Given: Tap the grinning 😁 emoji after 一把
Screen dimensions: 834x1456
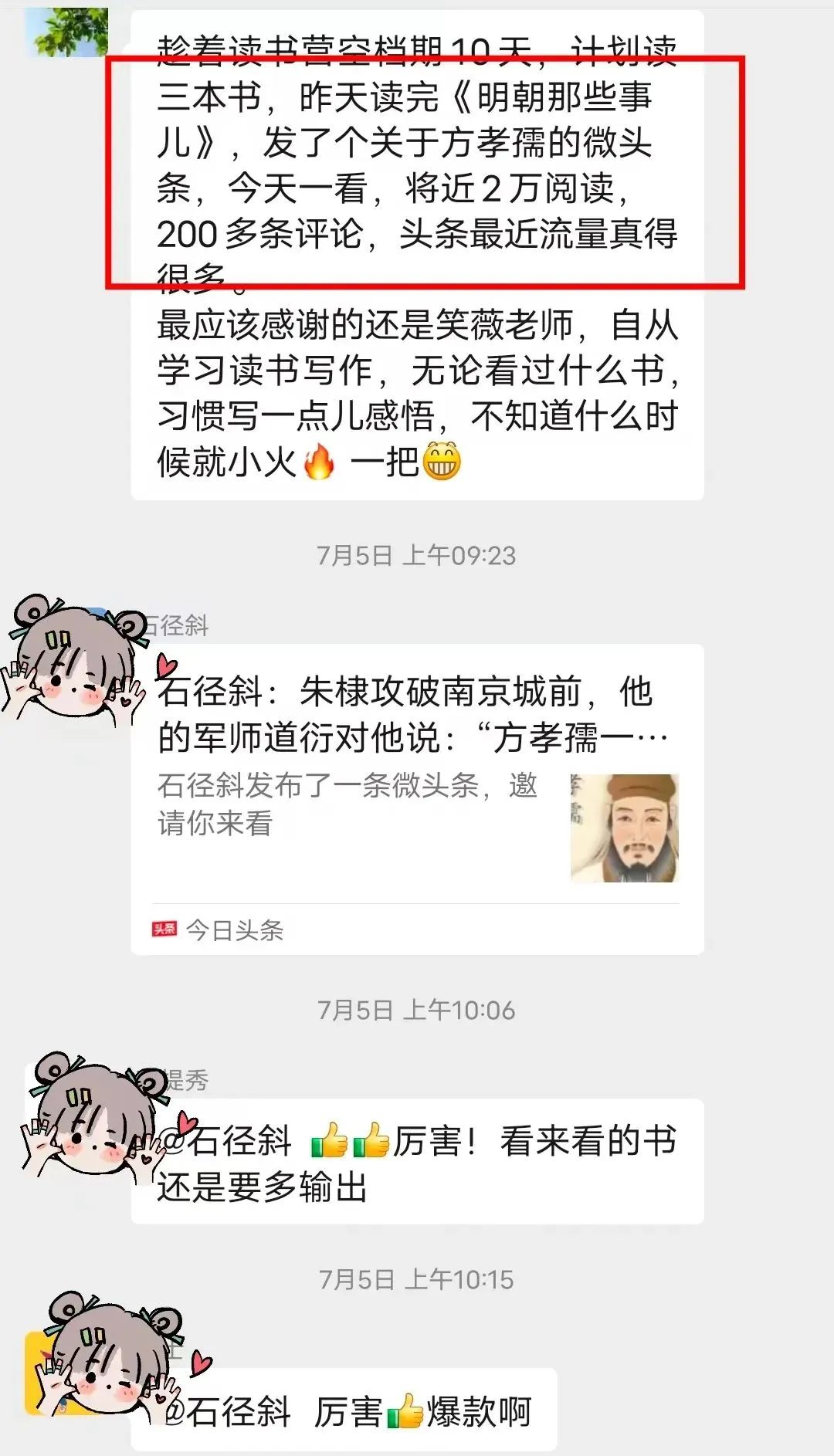Looking at the screenshot, I should tap(442, 461).
